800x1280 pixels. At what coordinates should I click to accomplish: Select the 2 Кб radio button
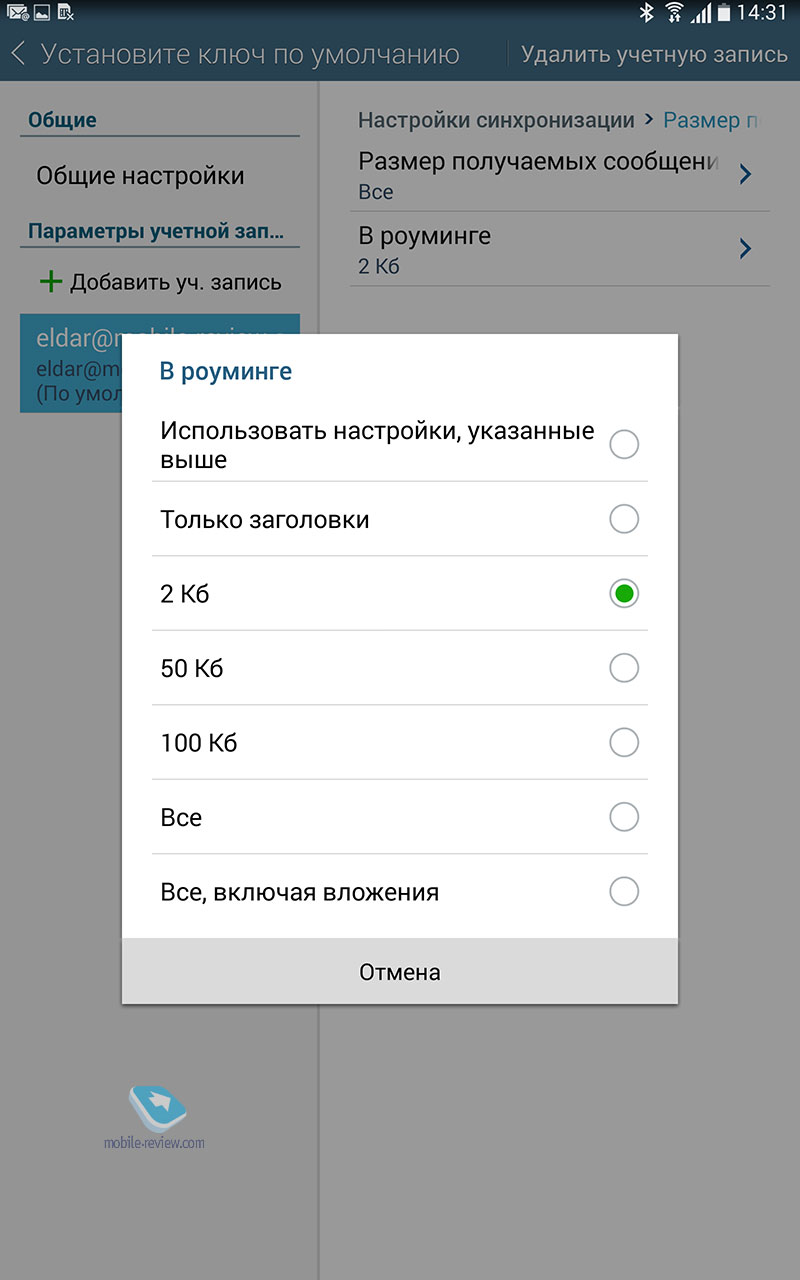tap(623, 593)
